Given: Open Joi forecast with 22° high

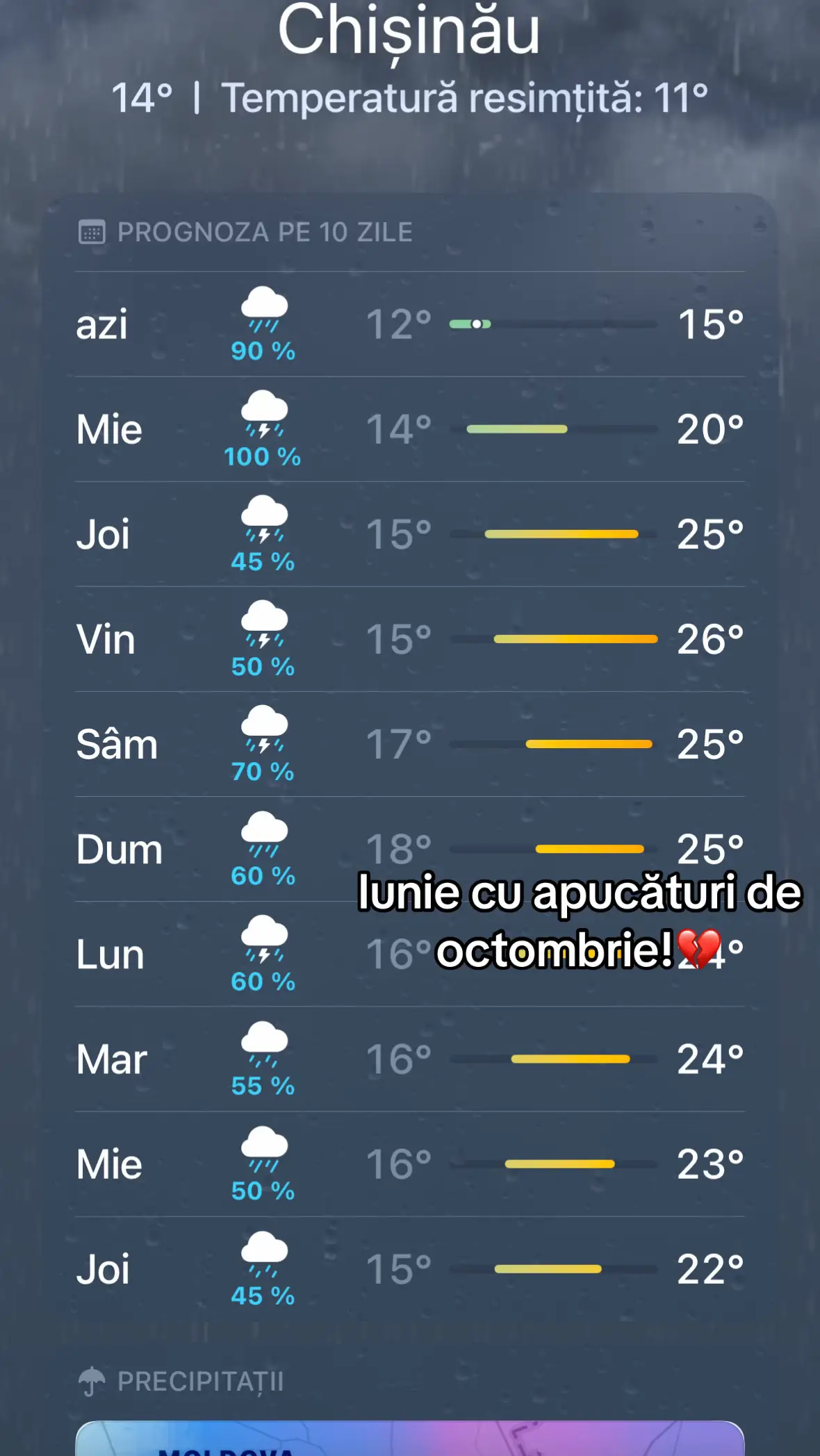Looking at the screenshot, I should coord(410,1269).
